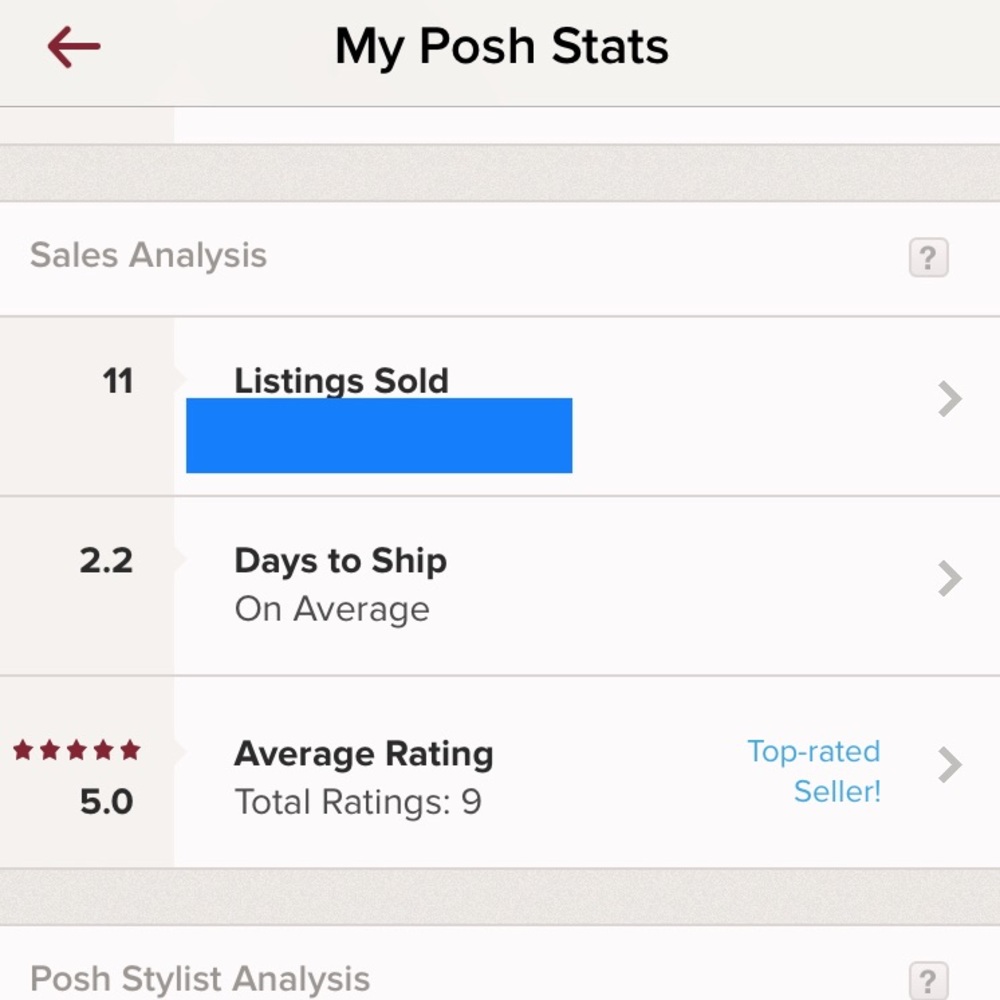View Days to Ship details
This screenshot has height=1000, width=1000.
[x=949, y=579]
